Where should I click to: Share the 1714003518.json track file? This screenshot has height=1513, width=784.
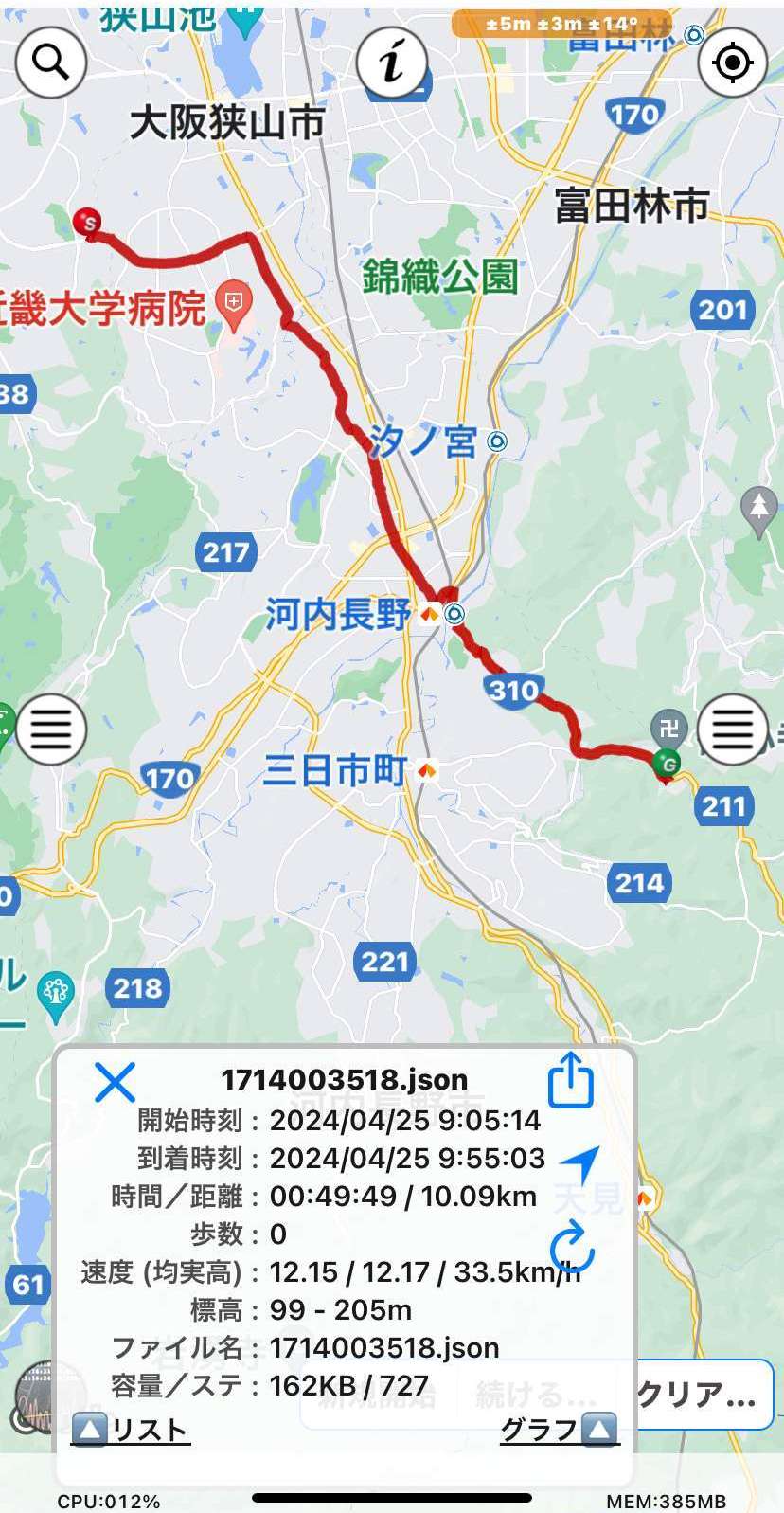click(571, 1080)
